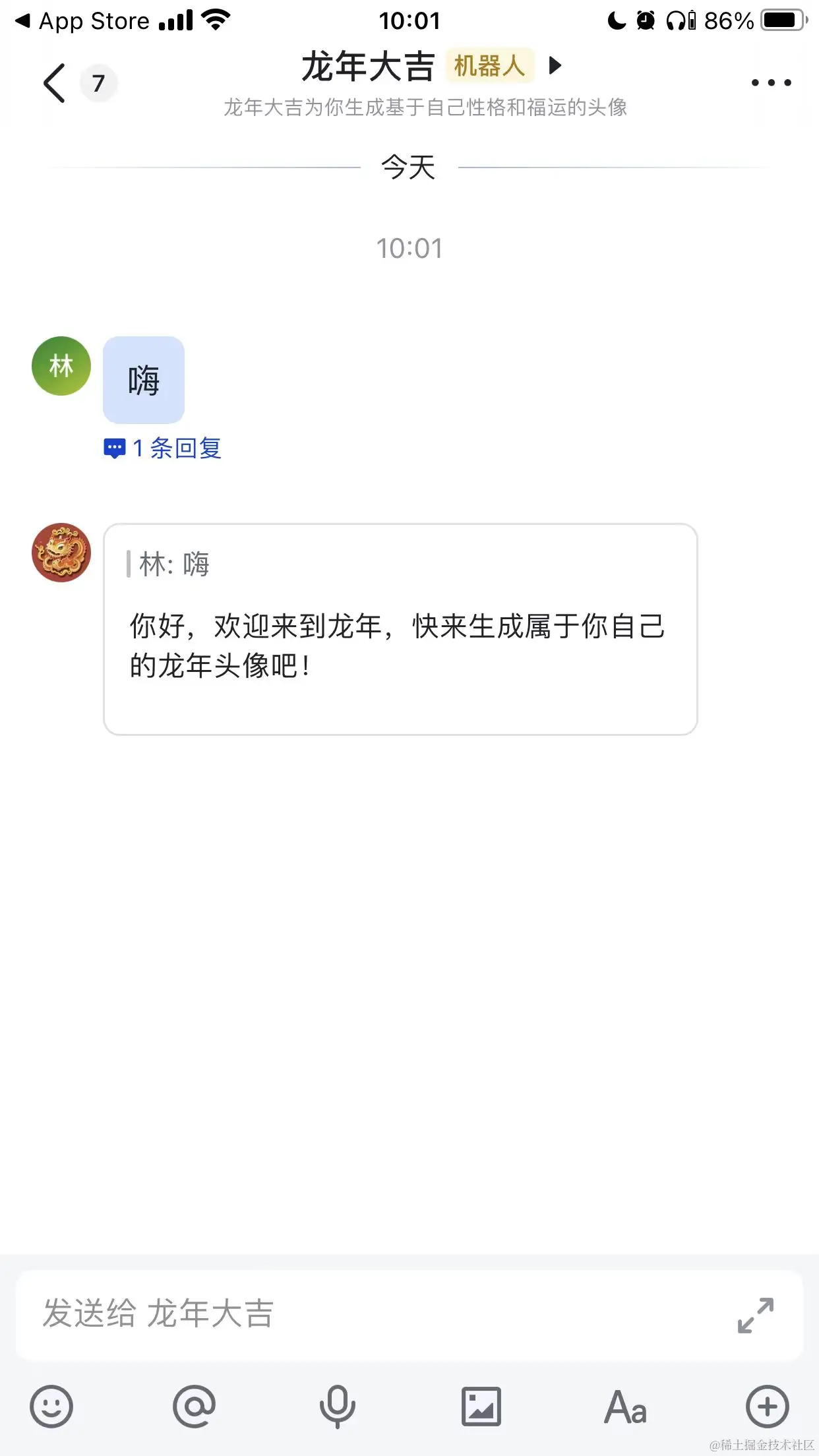
Task: Expand the message input to full screen
Action: click(756, 1315)
